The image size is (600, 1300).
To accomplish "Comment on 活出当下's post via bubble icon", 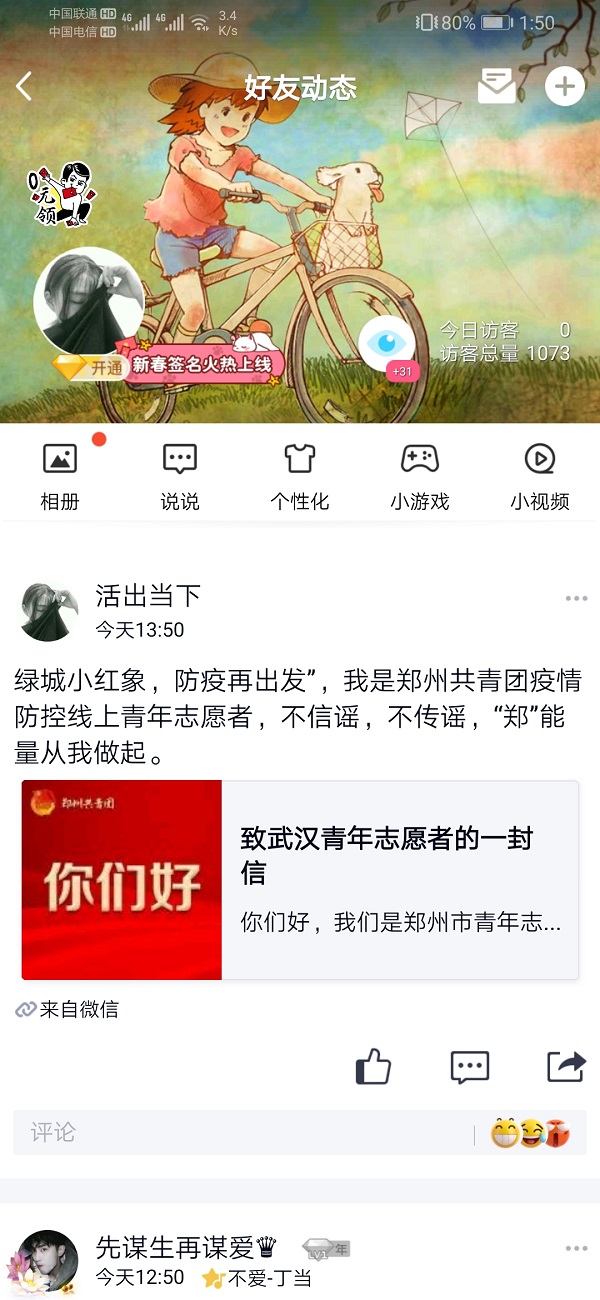I will (x=470, y=1067).
